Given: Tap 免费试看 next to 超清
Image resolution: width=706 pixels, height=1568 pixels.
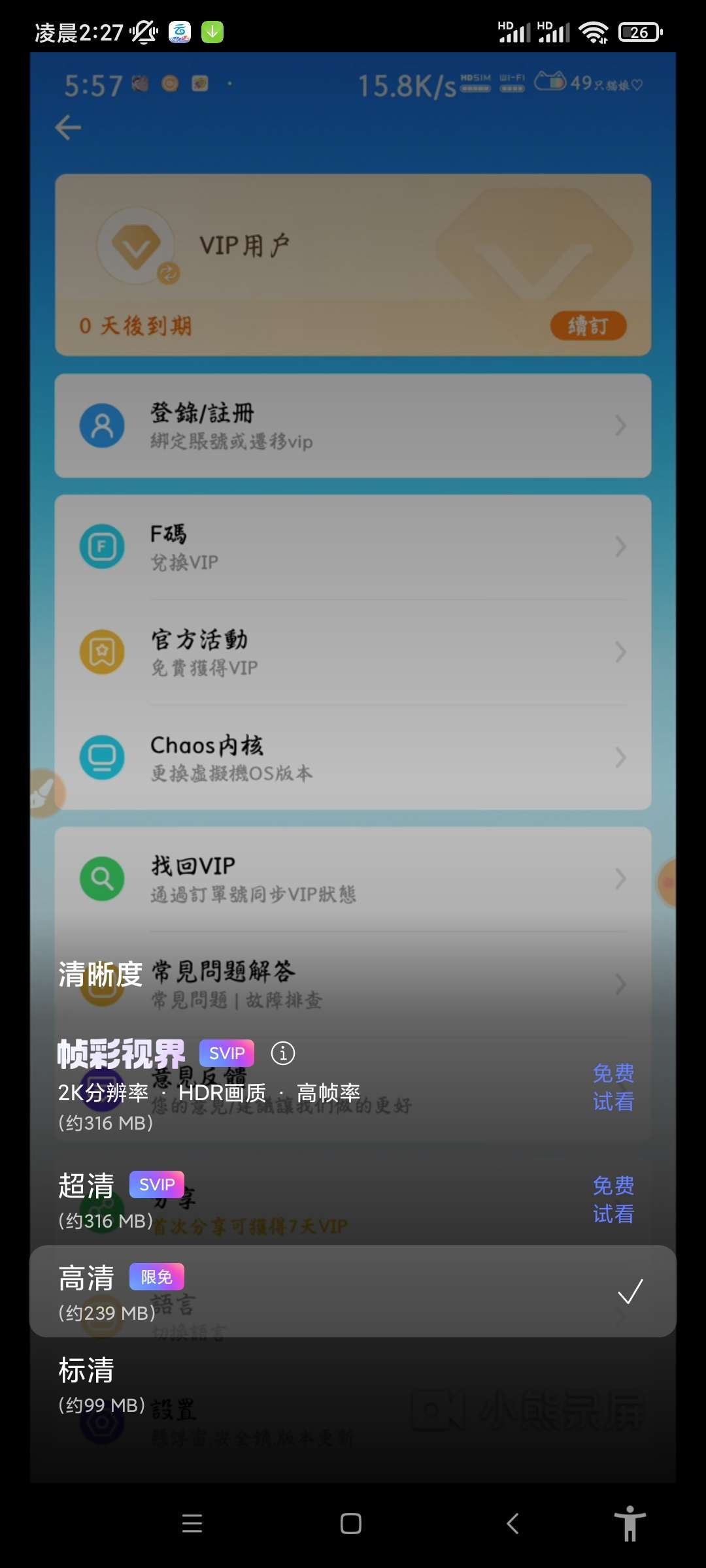Looking at the screenshot, I should click(x=613, y=1200).
